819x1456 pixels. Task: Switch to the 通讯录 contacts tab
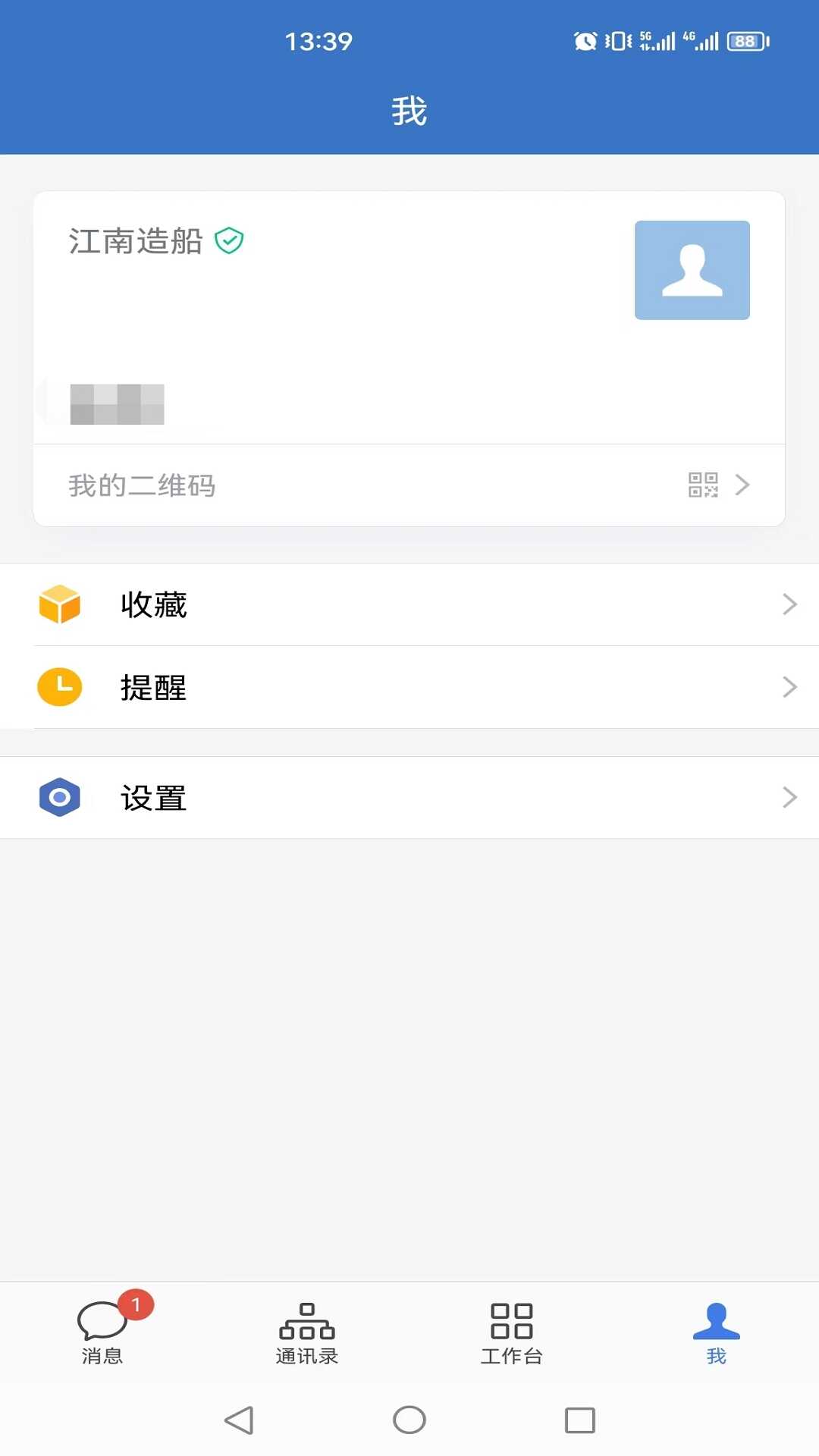307,1332
